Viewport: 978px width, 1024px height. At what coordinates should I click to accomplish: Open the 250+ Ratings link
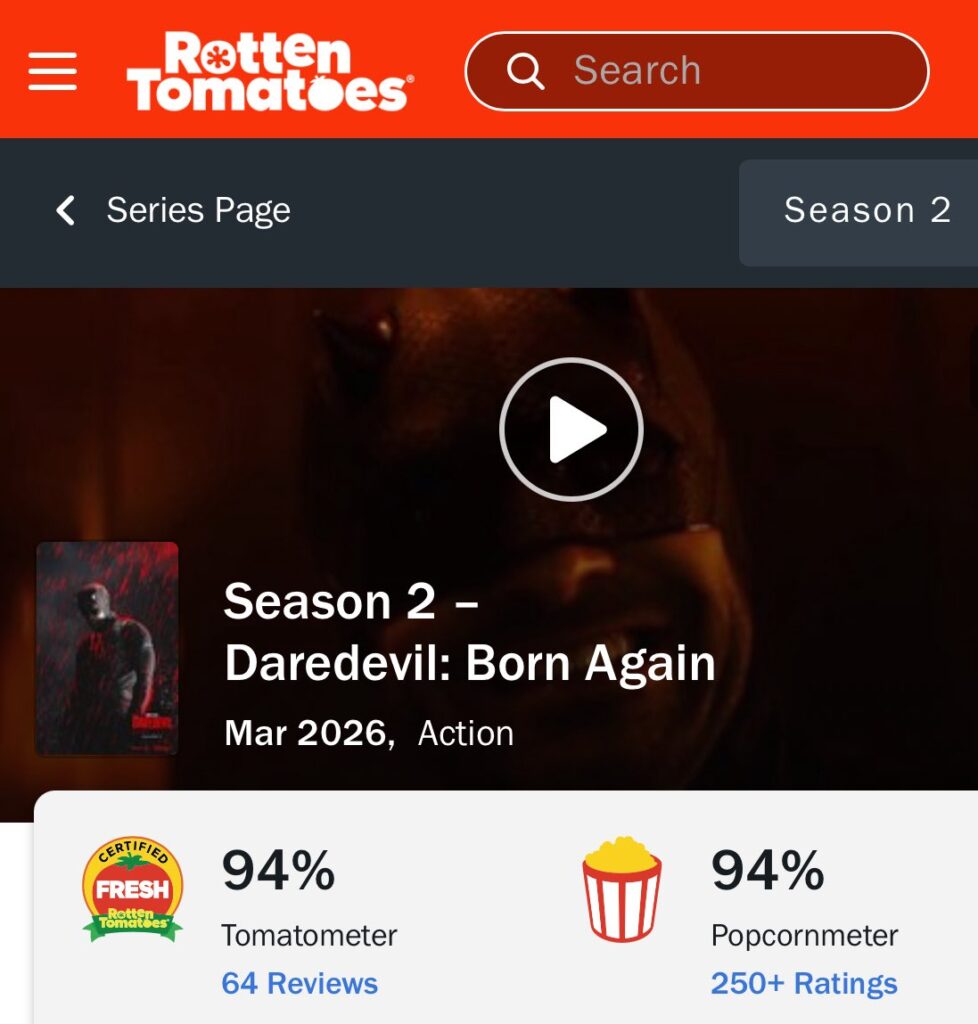tap(803, 983)
